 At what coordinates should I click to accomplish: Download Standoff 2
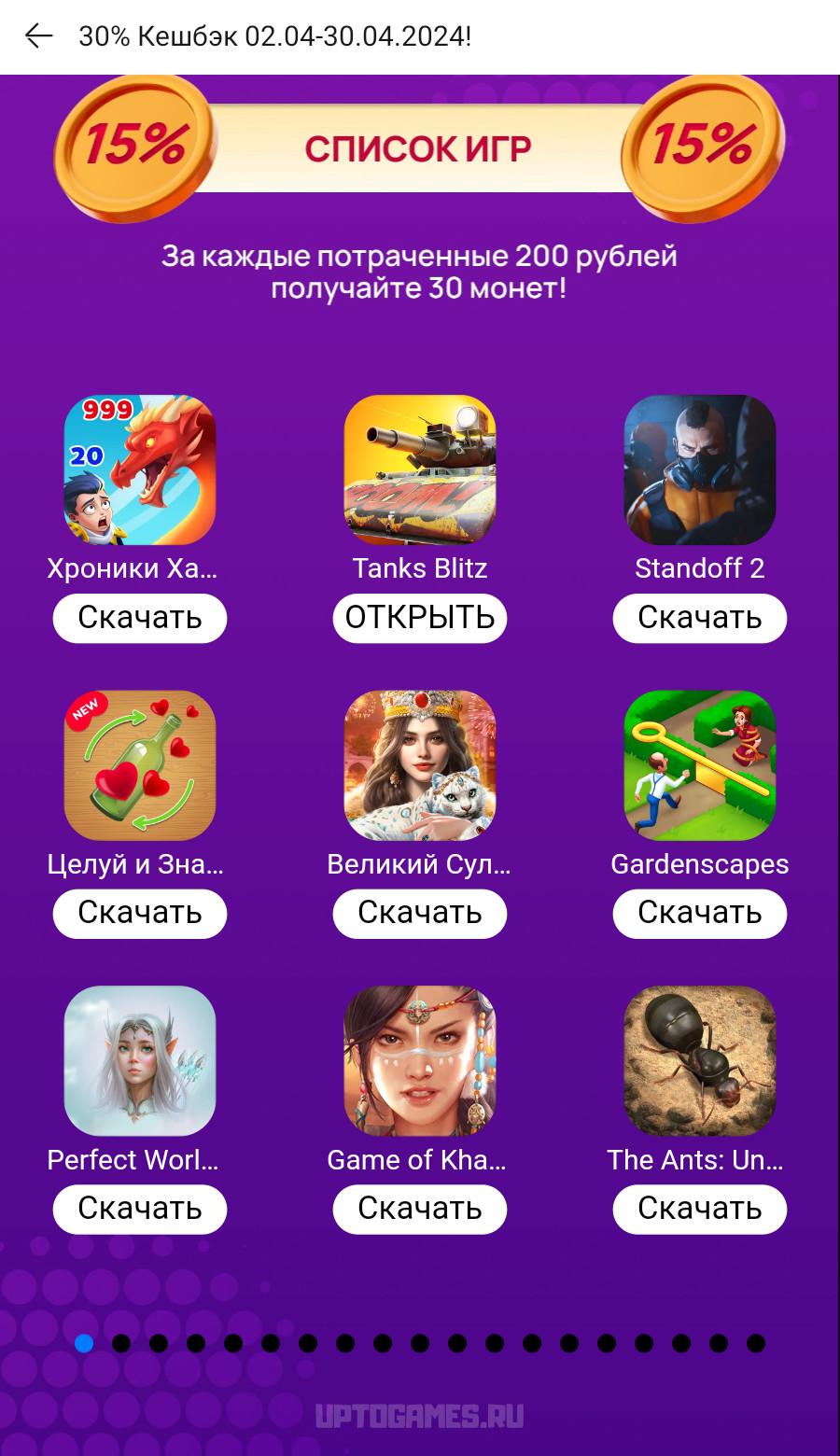pyautogui.click(x=700, y=618)
